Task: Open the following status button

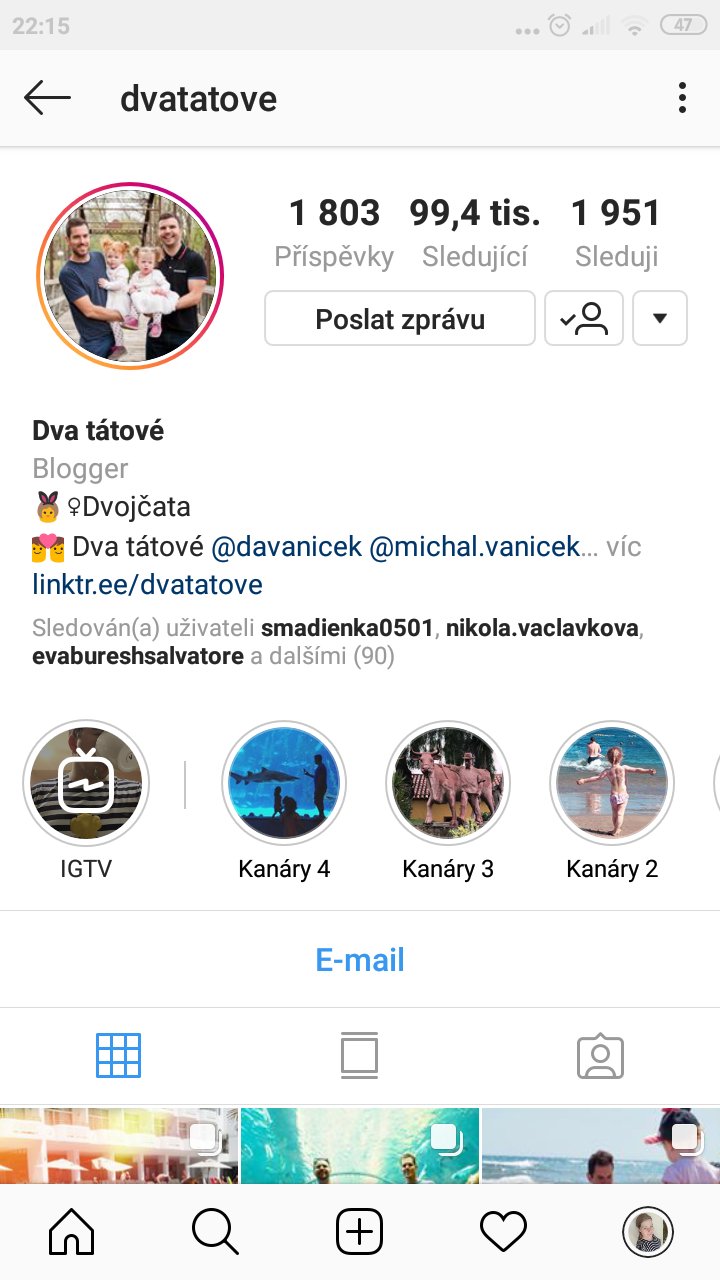Action: 584,319
